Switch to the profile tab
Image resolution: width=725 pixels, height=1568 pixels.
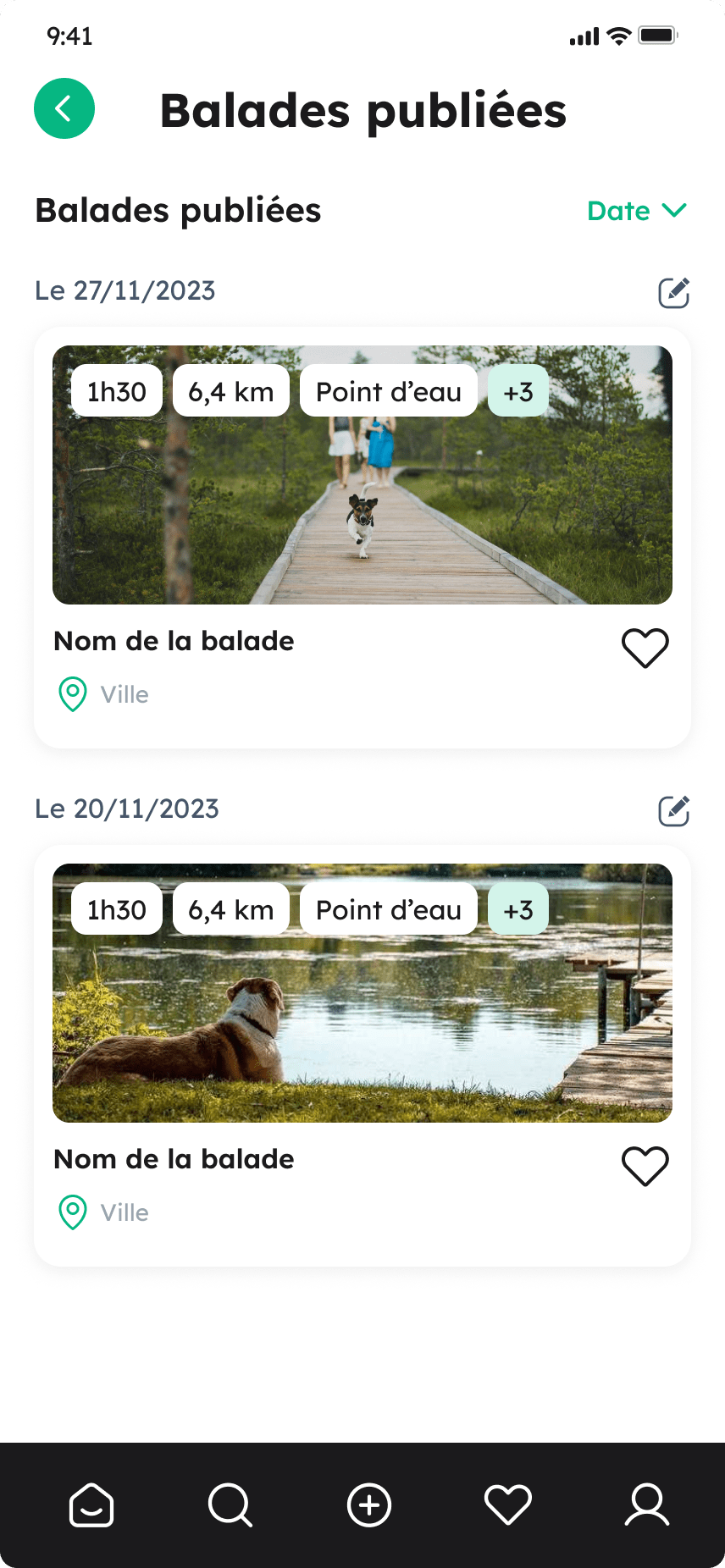[x=647, y=1505]
